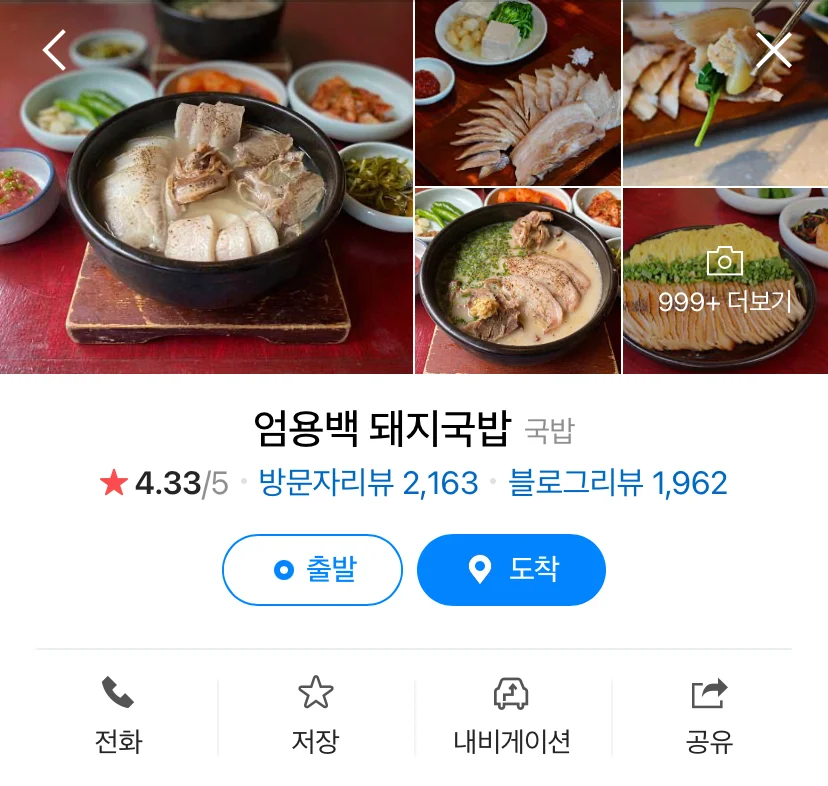The image size is (828, 786).
Task: Share this place using 공유
Action: [x=709, y=716]
